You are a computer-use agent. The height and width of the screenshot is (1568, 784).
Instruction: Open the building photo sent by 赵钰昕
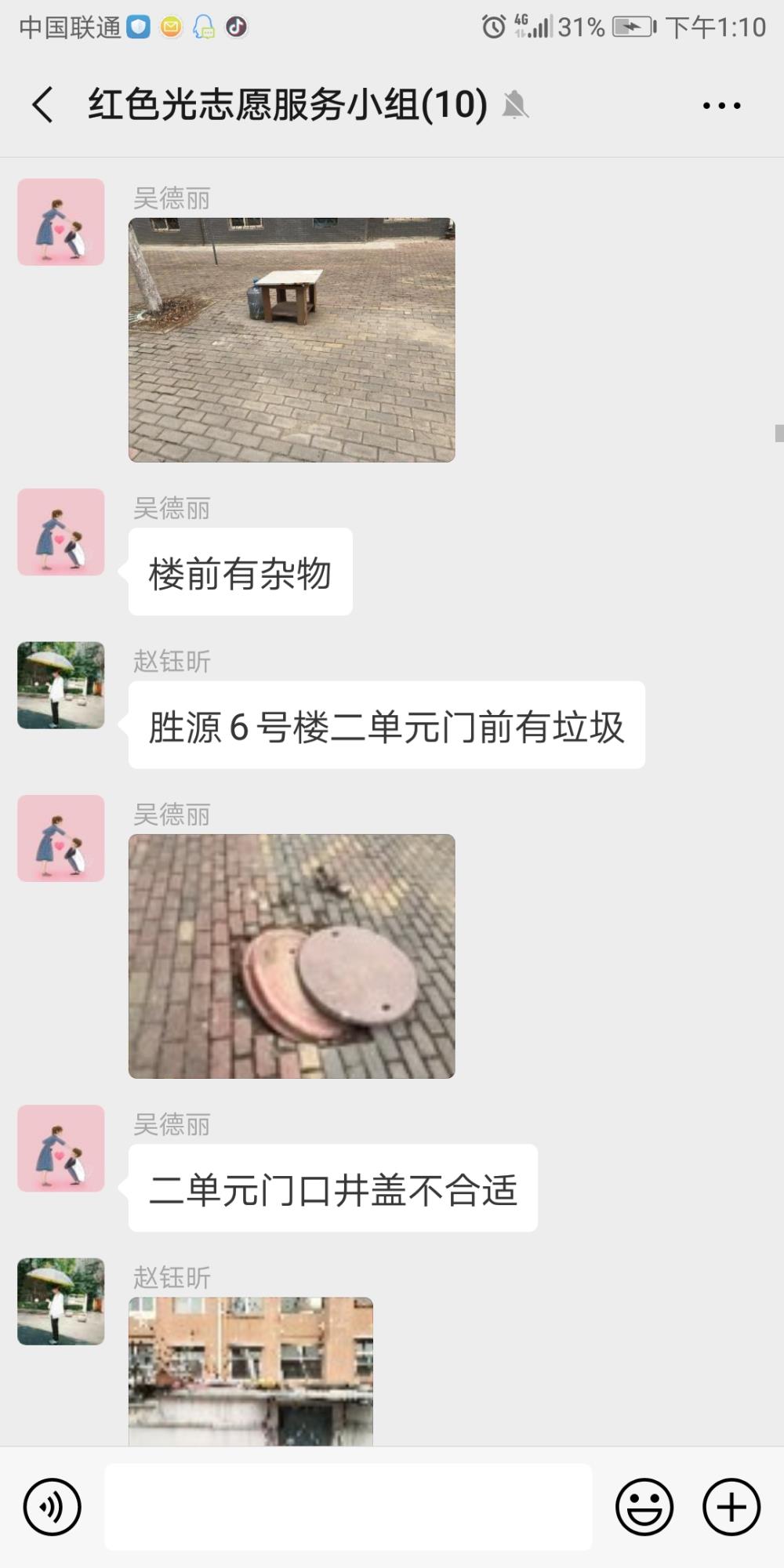click(x=251, y=1371)
